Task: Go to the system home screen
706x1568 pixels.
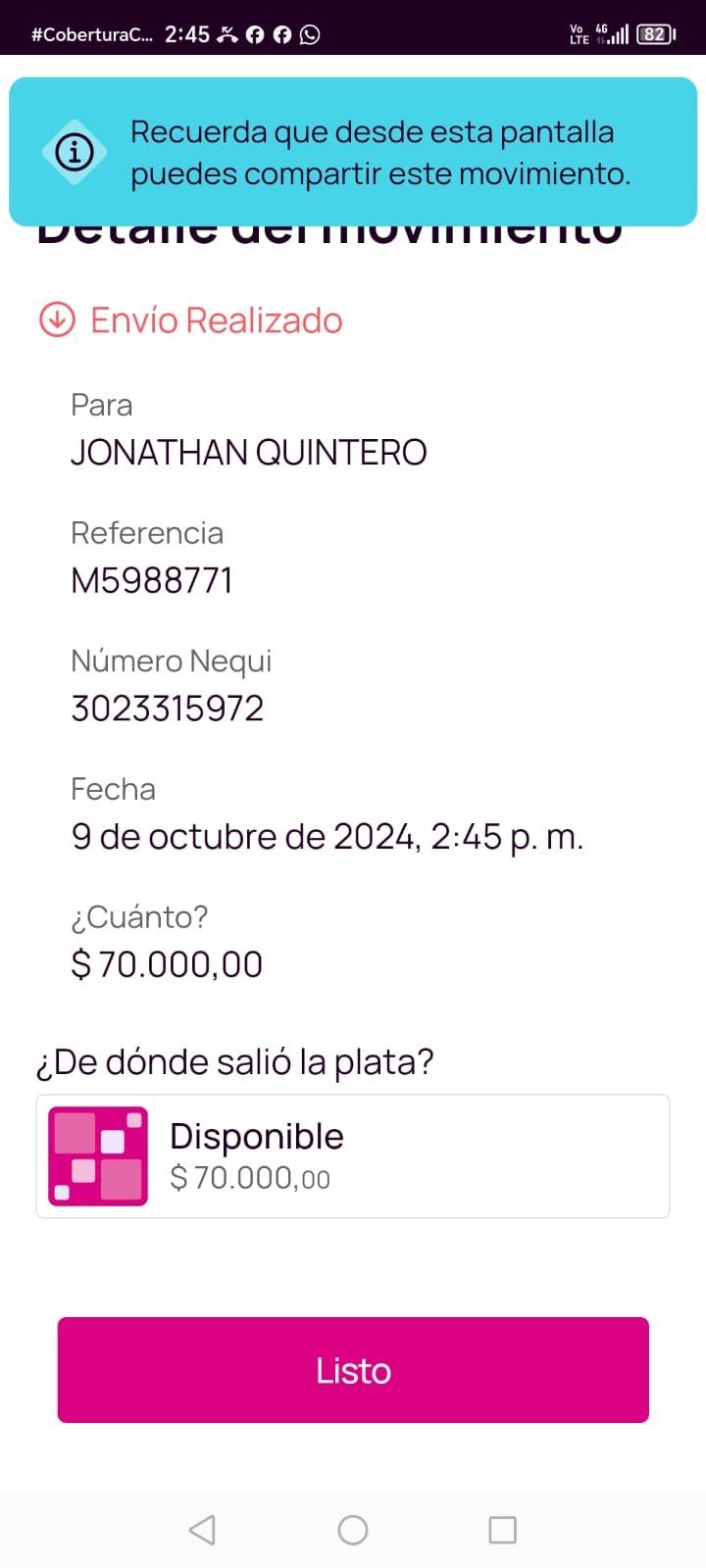Action: coord(353,1530)
